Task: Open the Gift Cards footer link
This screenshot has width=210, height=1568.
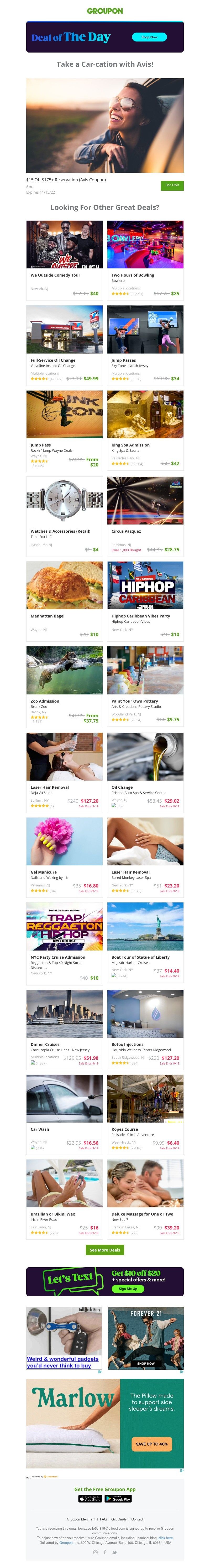Action: (x=119, y=1519)
